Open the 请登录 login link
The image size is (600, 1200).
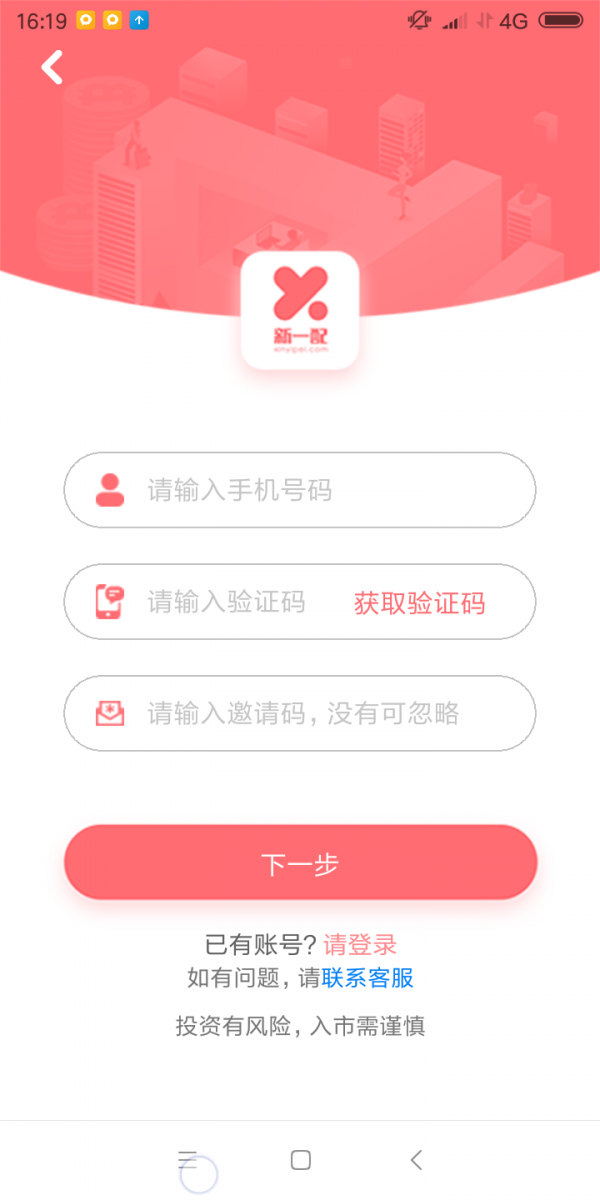click(360, 944)
